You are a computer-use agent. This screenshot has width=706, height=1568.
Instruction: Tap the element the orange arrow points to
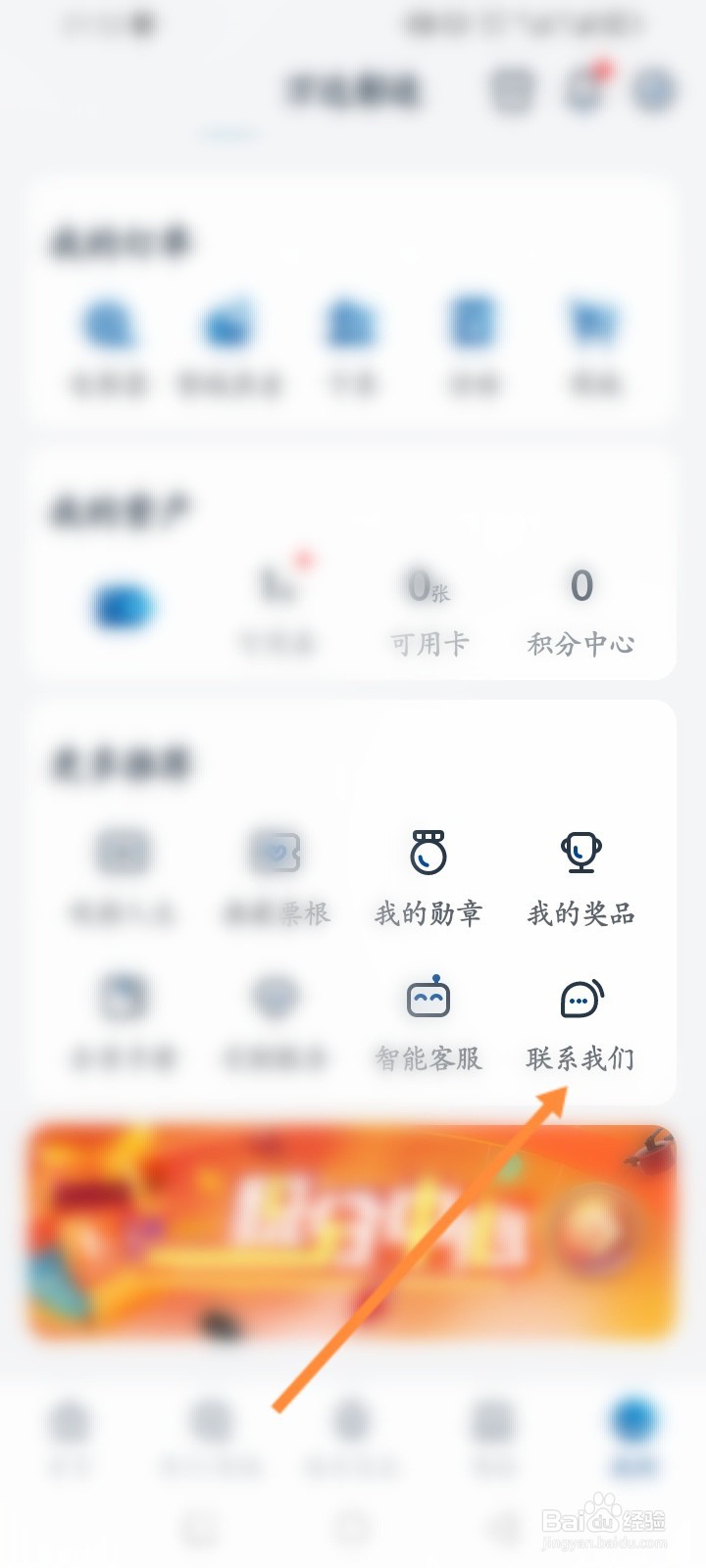[580, 1058]
